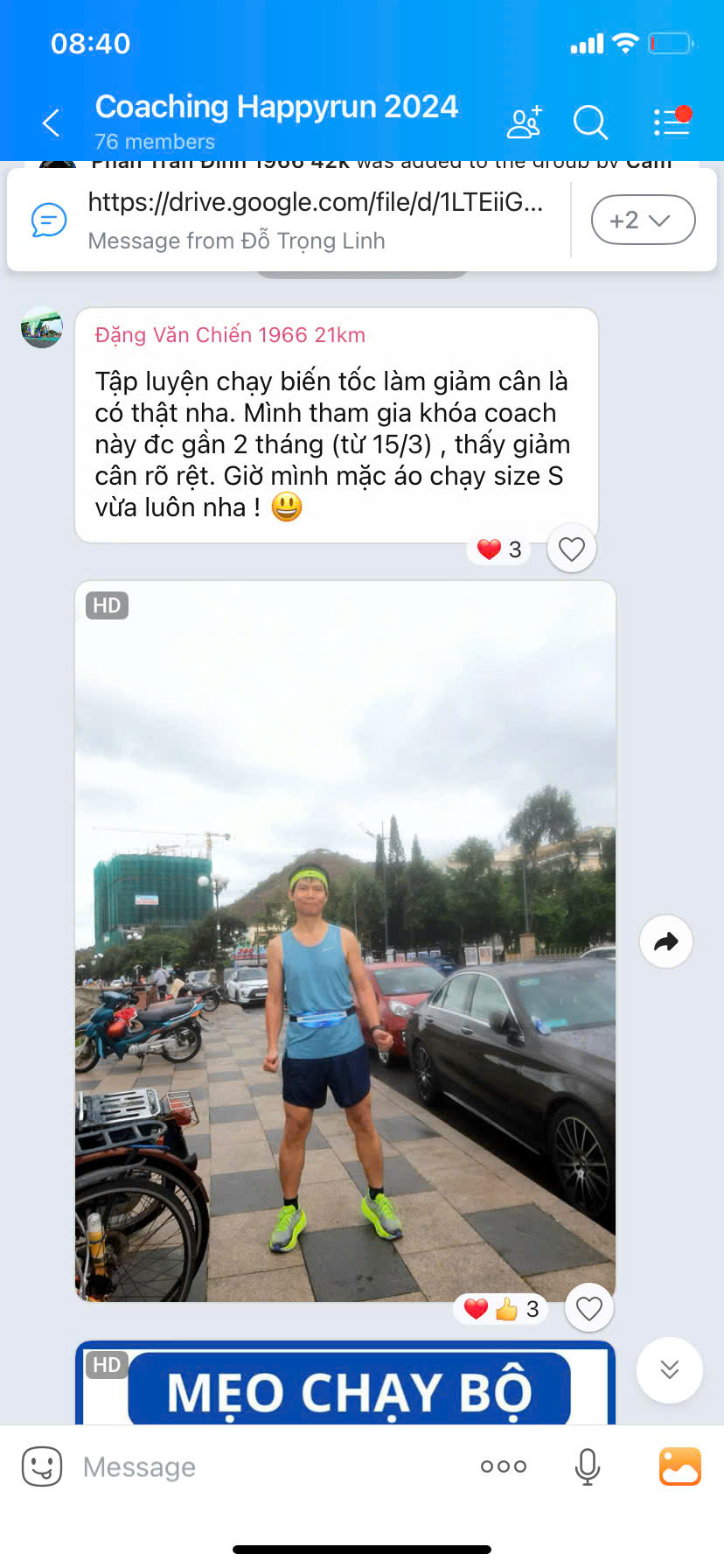The width and height of the screenshot is (724, 1568).
Task: Click the add member icon
Action: point(524,123)
